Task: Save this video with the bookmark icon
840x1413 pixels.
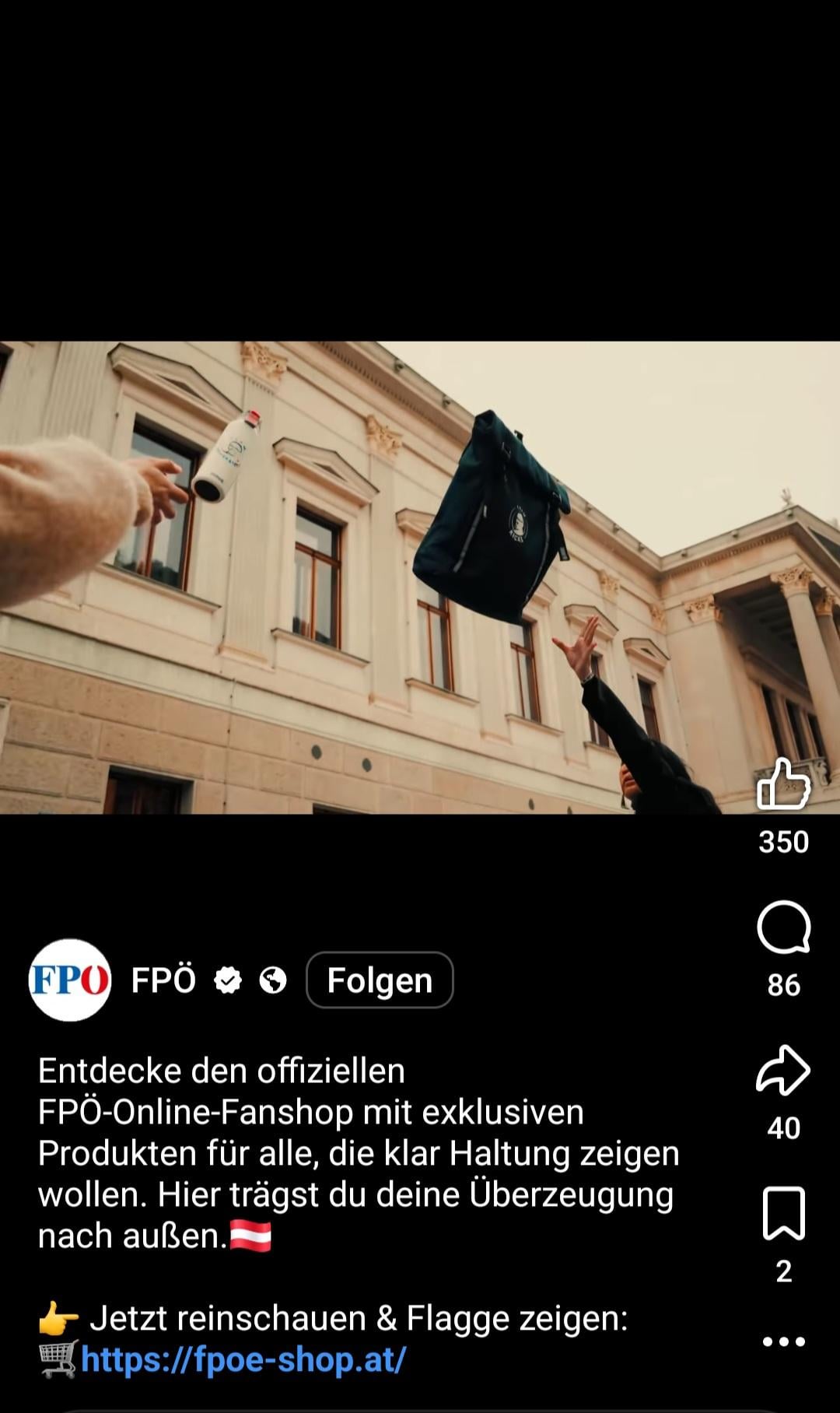Action: 783,1213
